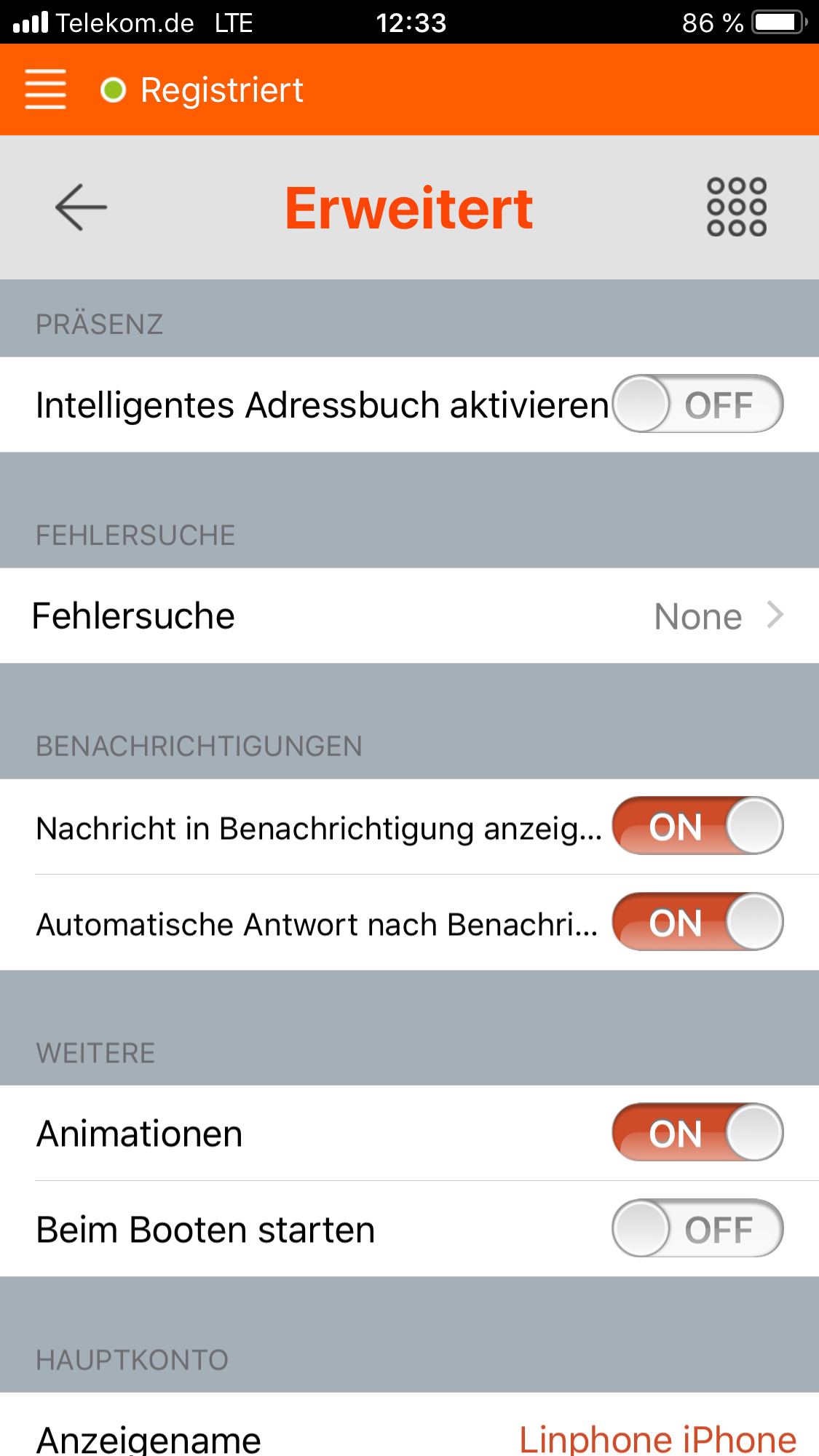Image resolution: width=819 pixels, height=1456 pixels.
Task: Turn off Nachricht in Benachrichtigung anzeigen
Action: [697, 827]
